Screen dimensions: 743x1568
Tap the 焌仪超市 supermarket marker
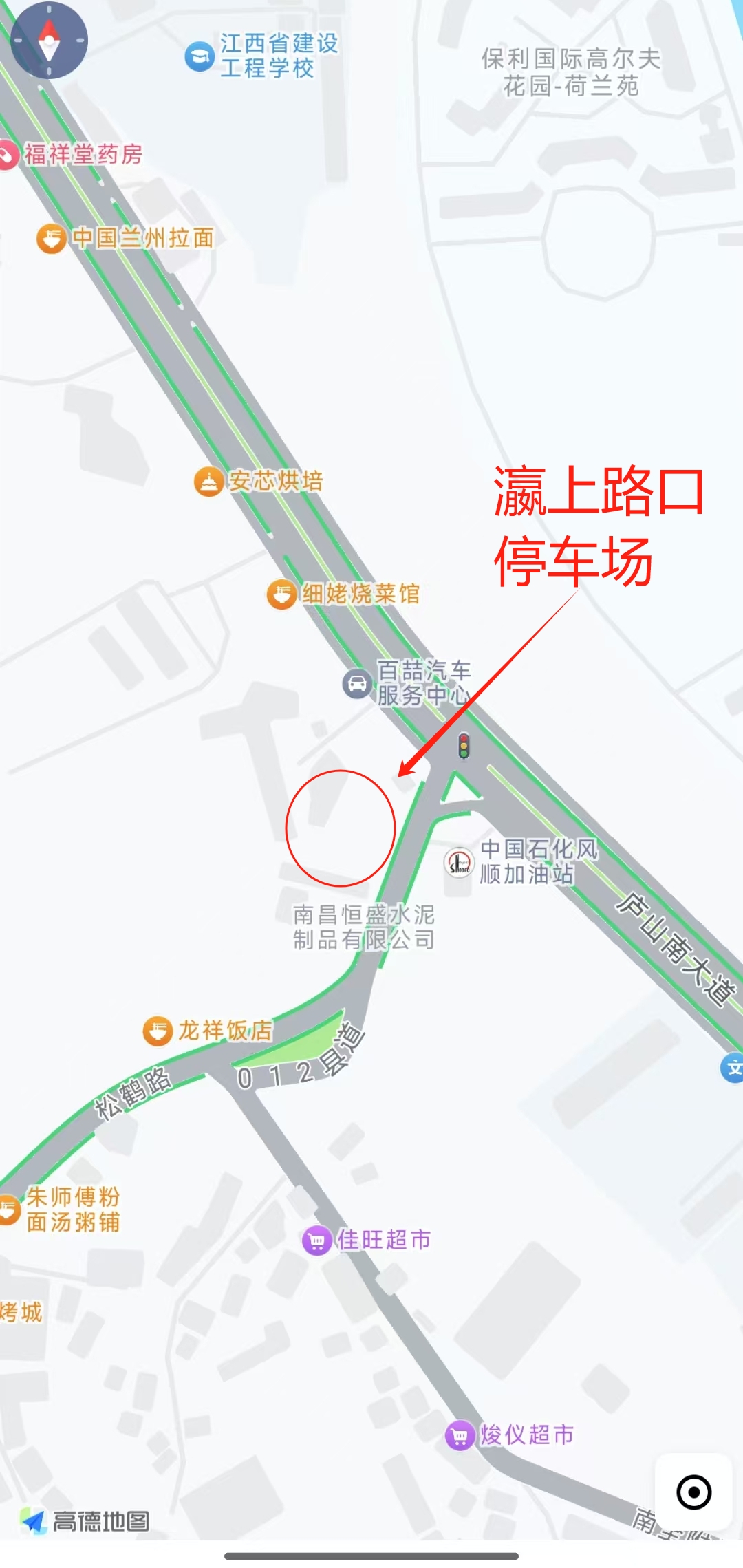460,1435
